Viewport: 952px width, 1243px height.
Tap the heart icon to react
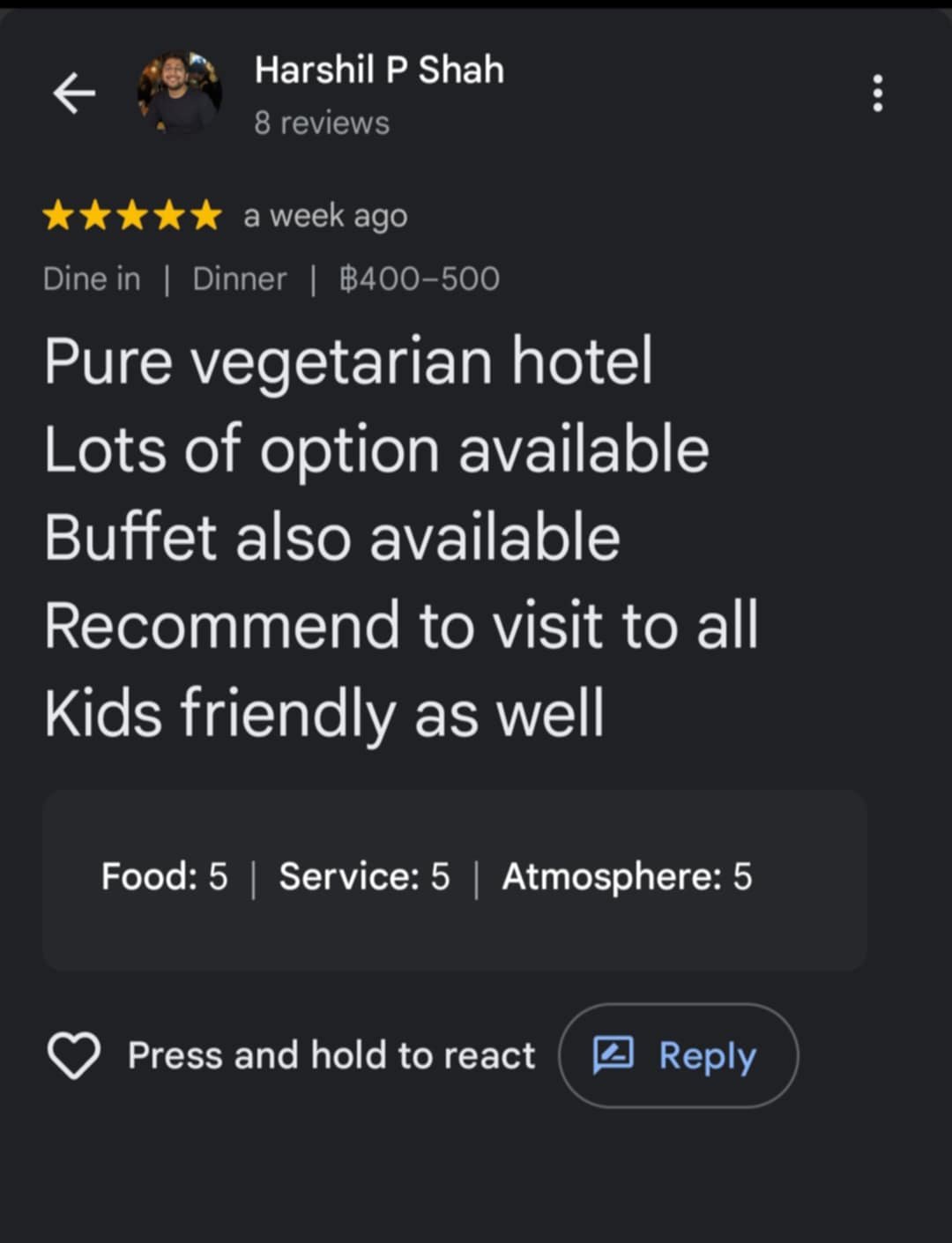[x=73, y=1055]
